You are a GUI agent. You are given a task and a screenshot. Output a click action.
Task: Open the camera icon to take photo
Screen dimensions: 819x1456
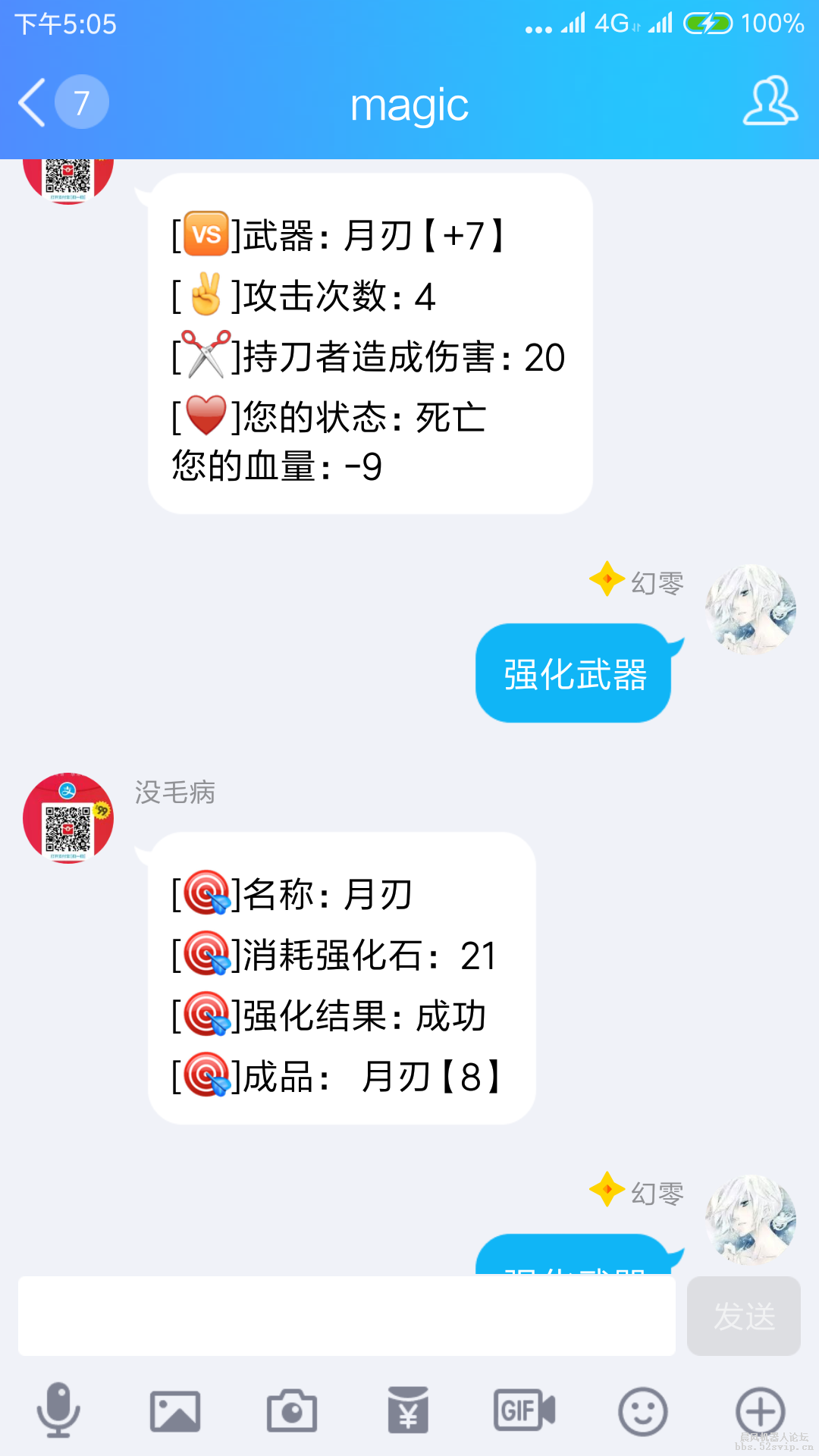click(x=293, y=1409)
